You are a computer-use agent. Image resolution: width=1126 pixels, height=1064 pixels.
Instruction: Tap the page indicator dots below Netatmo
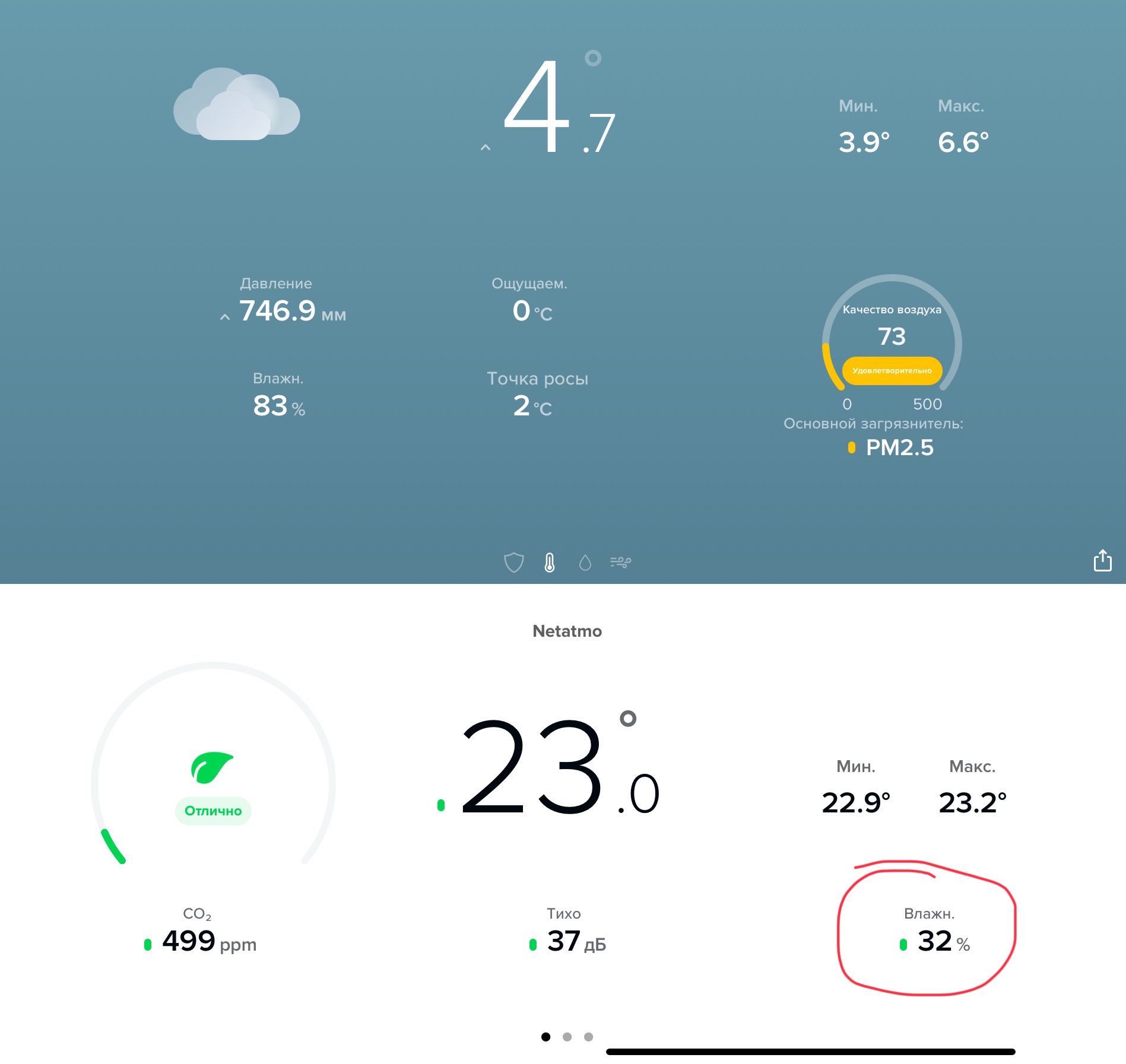click(567, 1037)
